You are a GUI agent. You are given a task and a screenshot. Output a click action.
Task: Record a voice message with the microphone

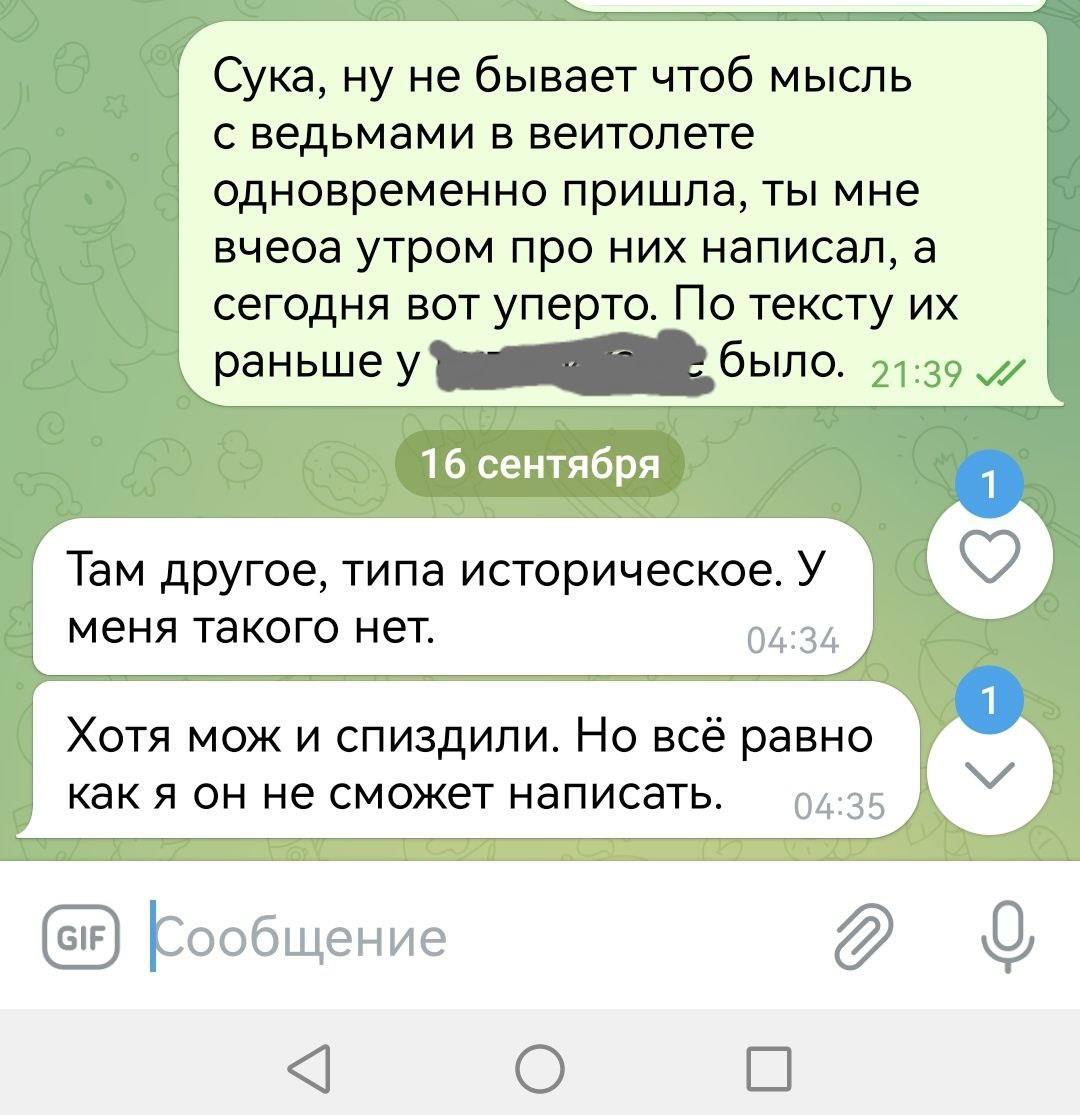click(1006, 937)
